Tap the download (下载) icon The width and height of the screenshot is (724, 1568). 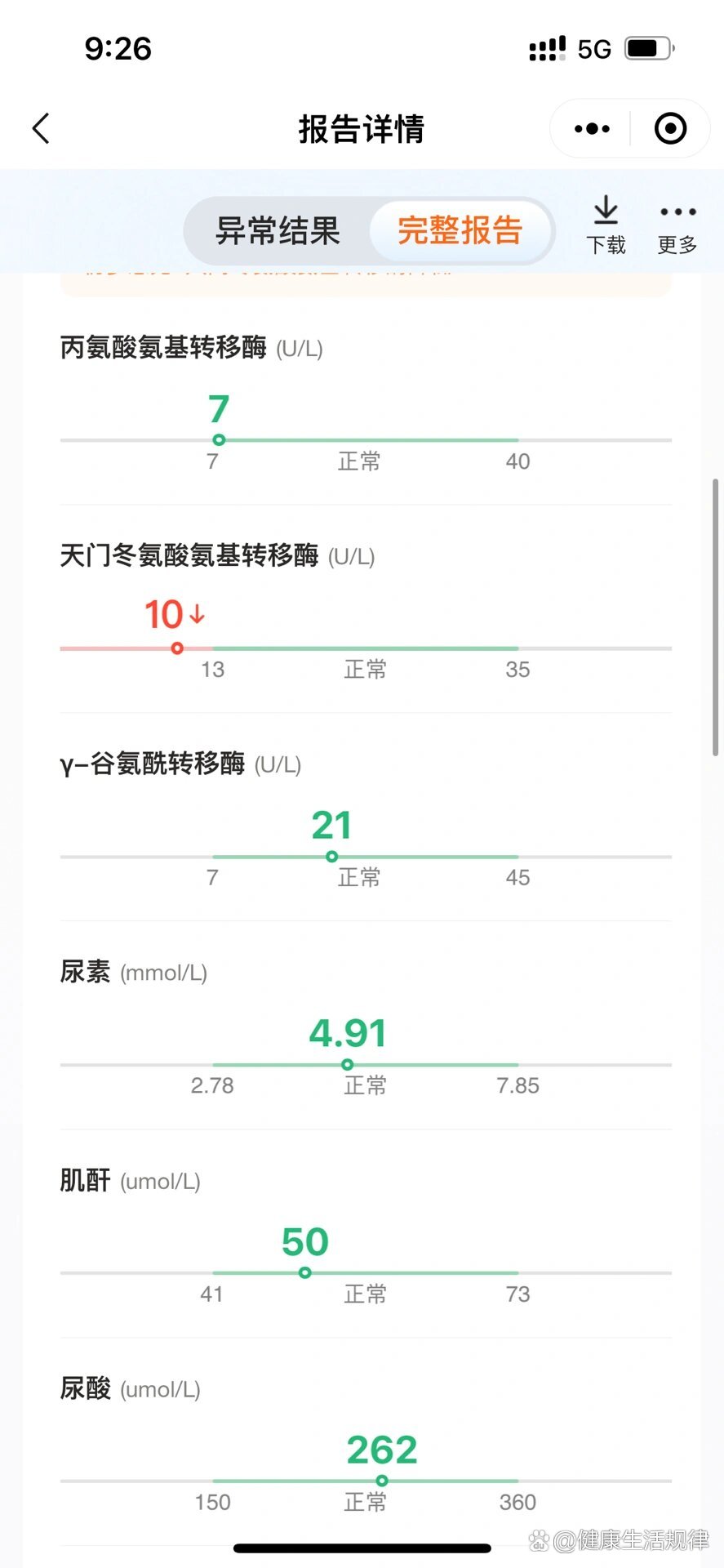[606, 222]
